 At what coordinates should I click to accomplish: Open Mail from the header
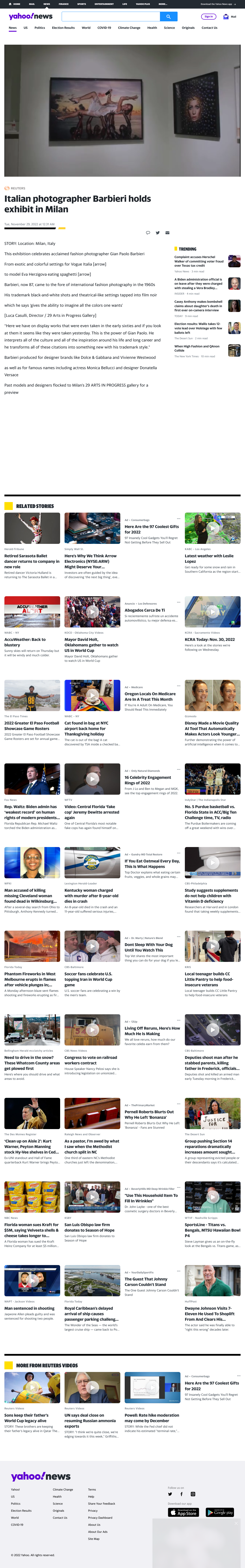230,17
